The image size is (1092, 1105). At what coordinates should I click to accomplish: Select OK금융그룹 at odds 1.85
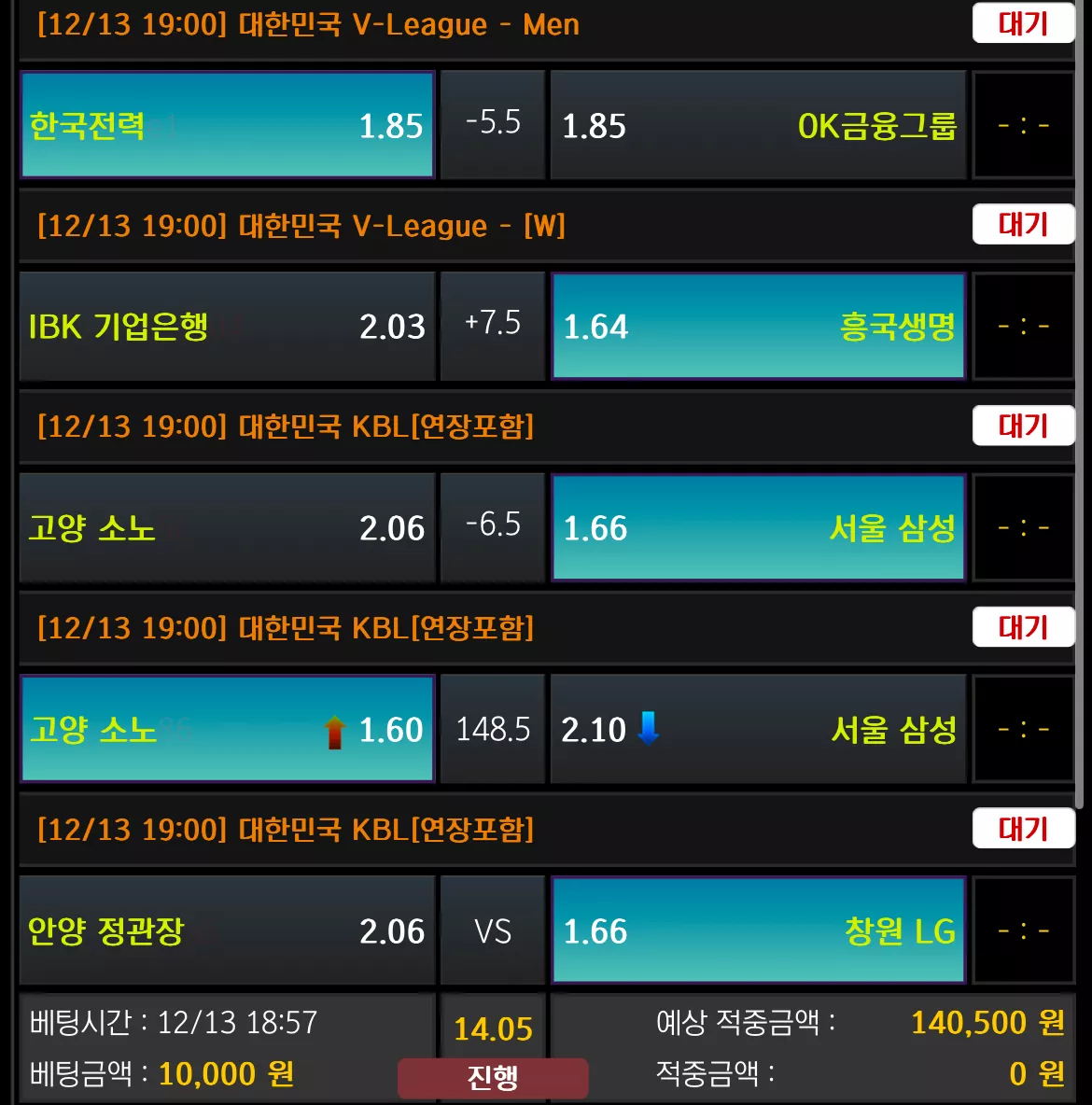click(758, 125)
